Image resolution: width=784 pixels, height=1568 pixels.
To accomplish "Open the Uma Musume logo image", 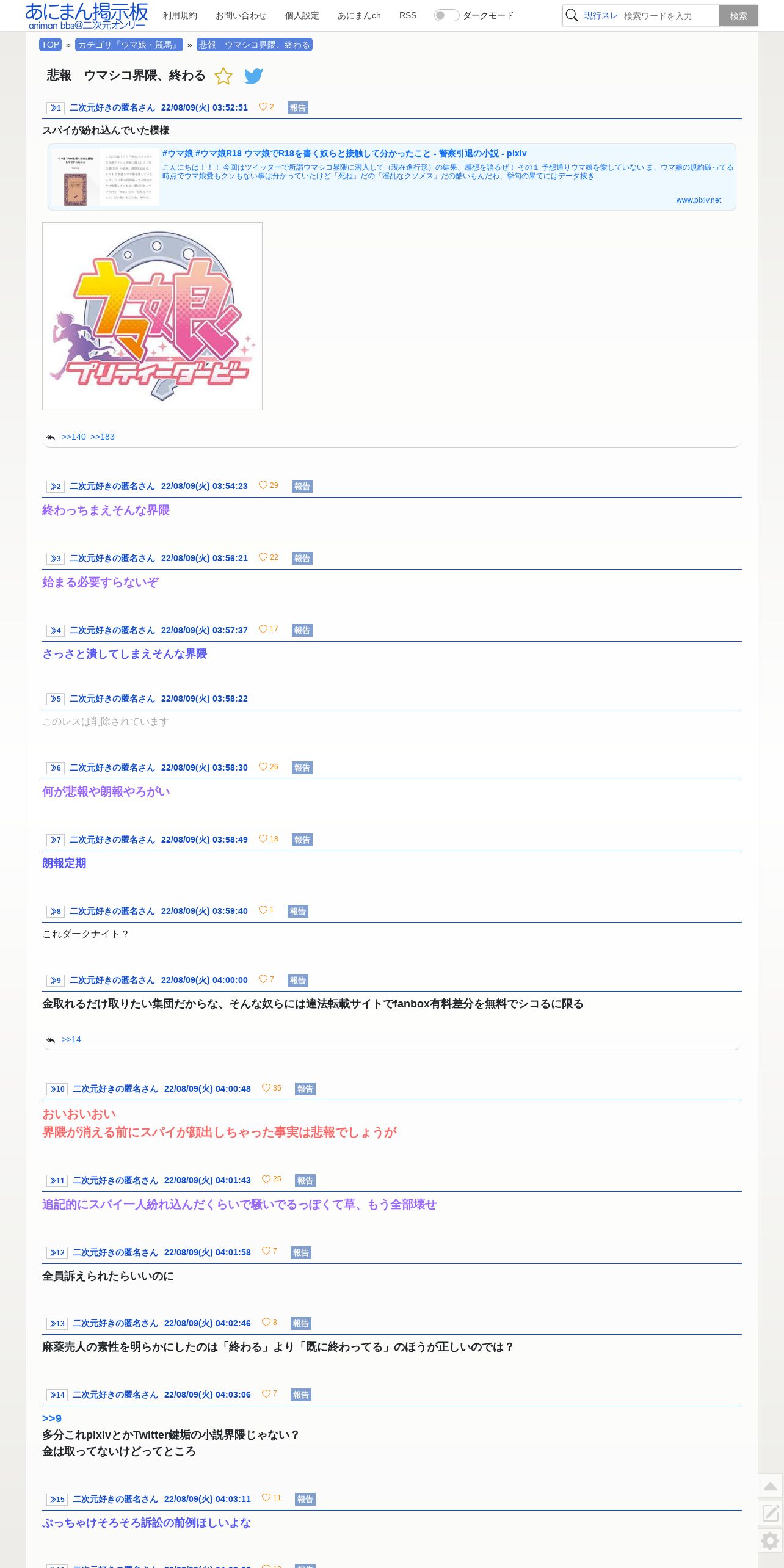I will [x=152, y=316].
